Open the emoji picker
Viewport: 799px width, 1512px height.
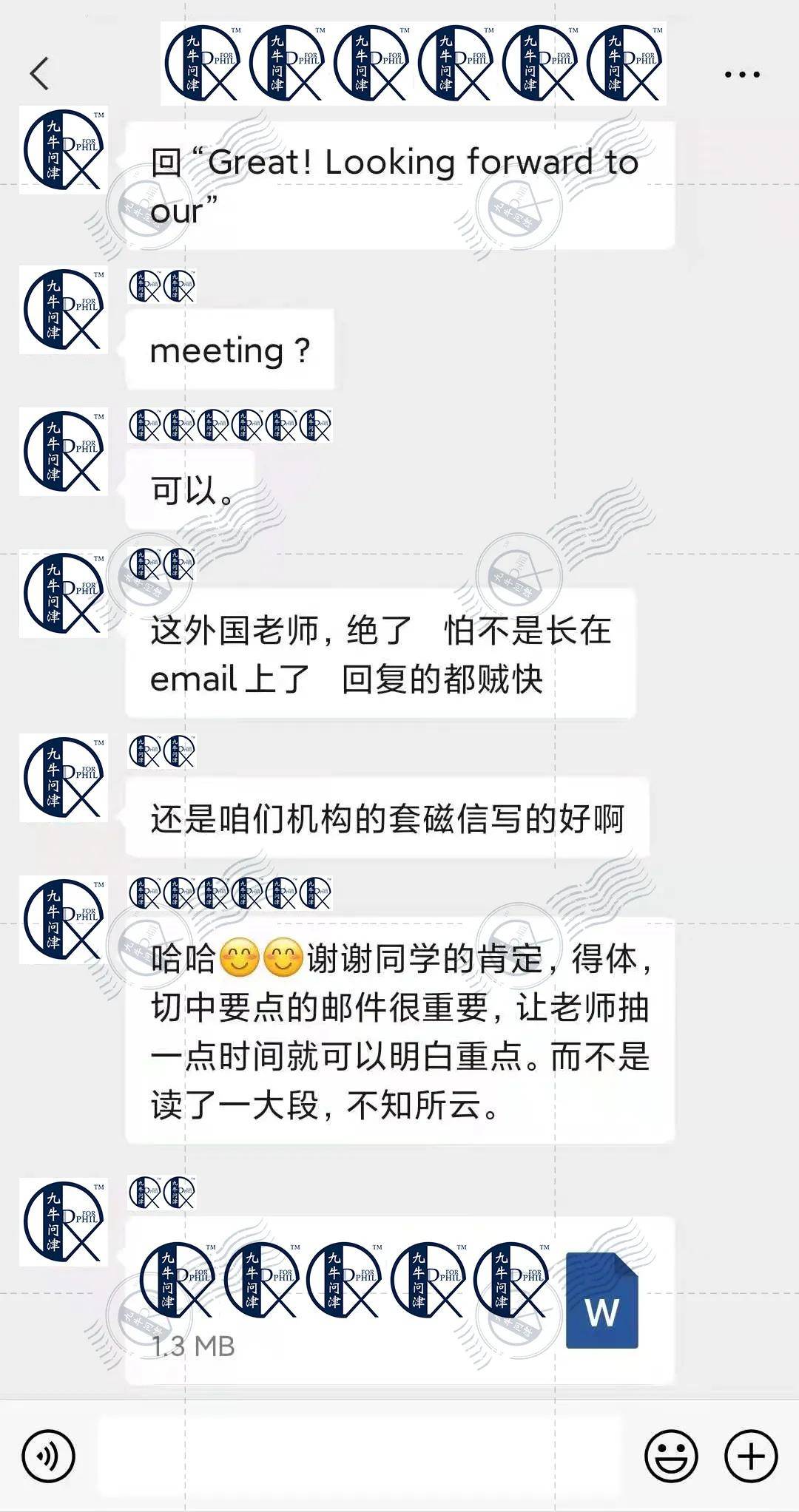pos(671,1456)
